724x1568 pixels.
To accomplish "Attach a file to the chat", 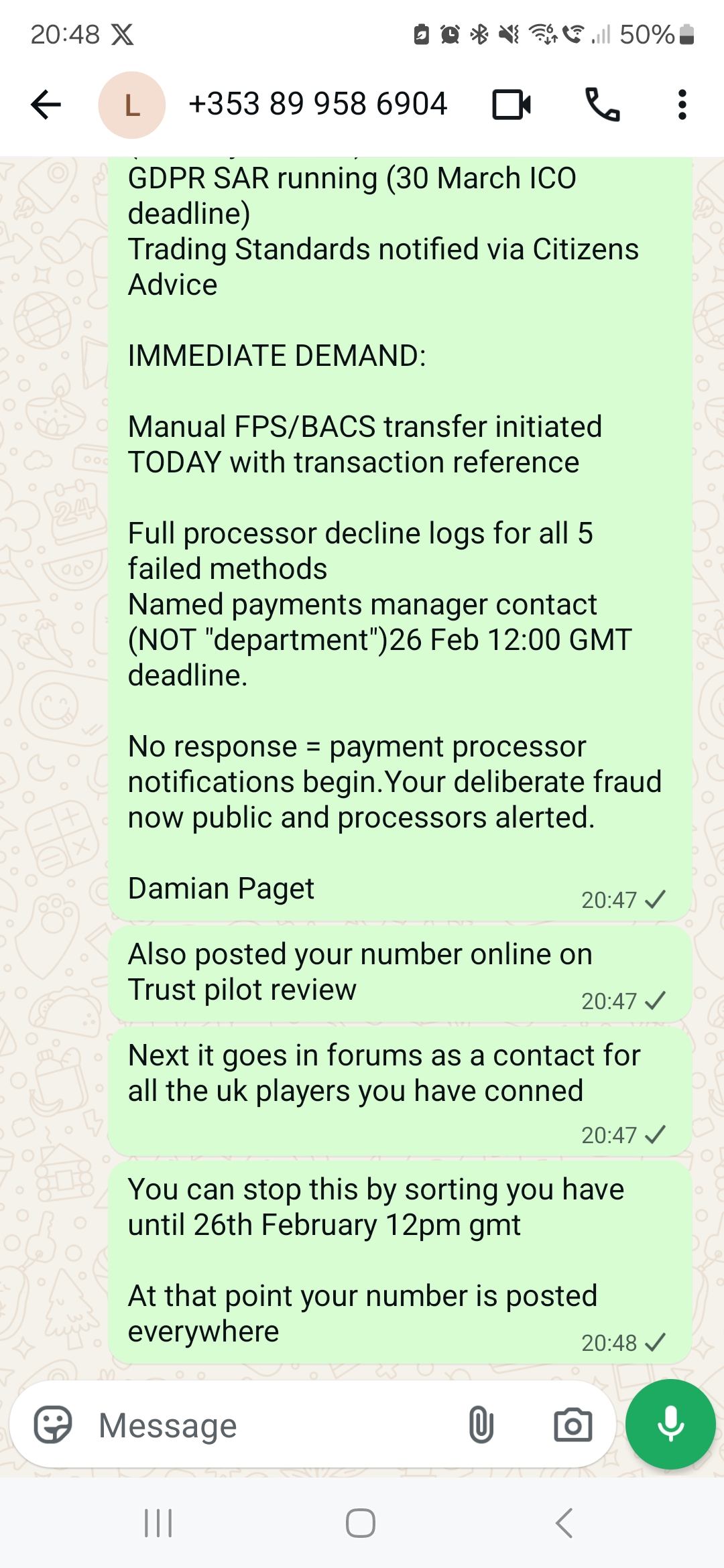I will (x=481, y=1425).
